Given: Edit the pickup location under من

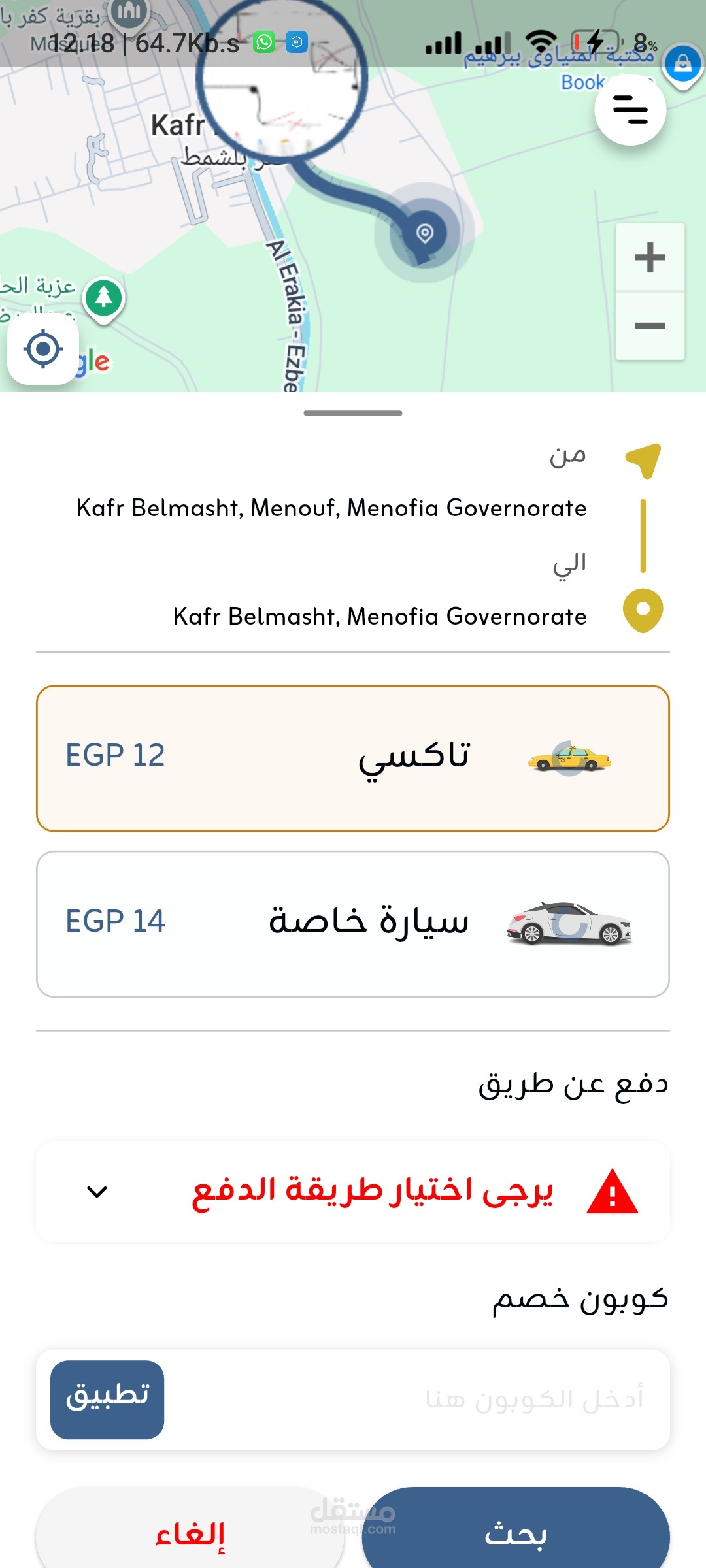Looking at the screenshot, I should 331,508.
